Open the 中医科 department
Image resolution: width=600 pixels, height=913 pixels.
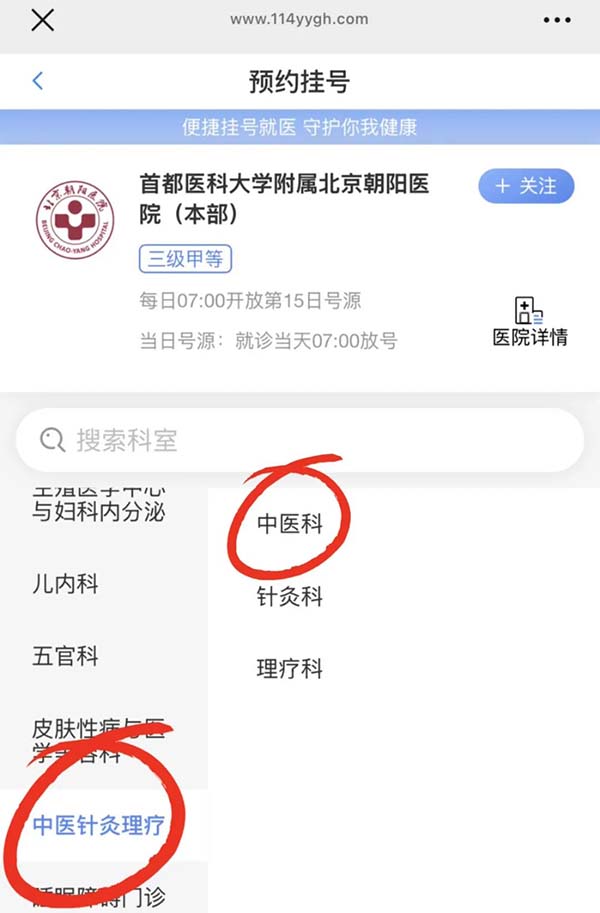[290, 524]
